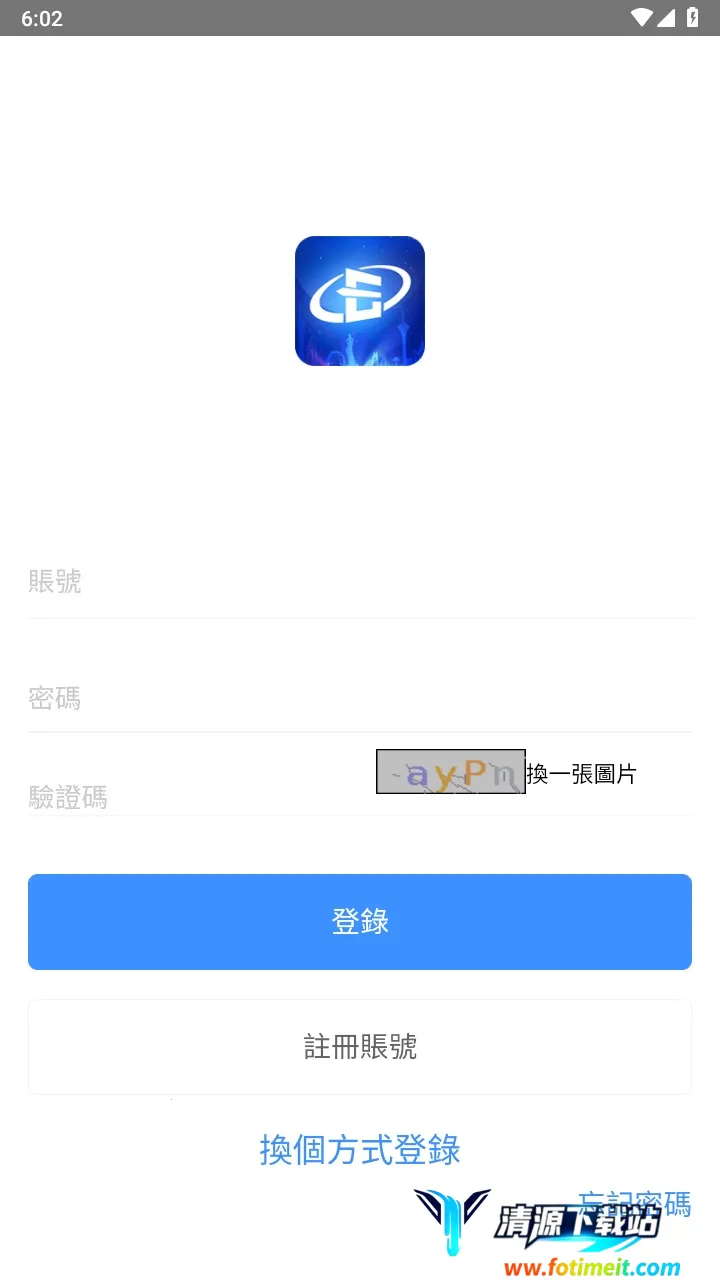The width and height of the screenshot is (720, 1280).
Task: Open 註冊賬號 account registration
Action: click(x=360, y=1047)
